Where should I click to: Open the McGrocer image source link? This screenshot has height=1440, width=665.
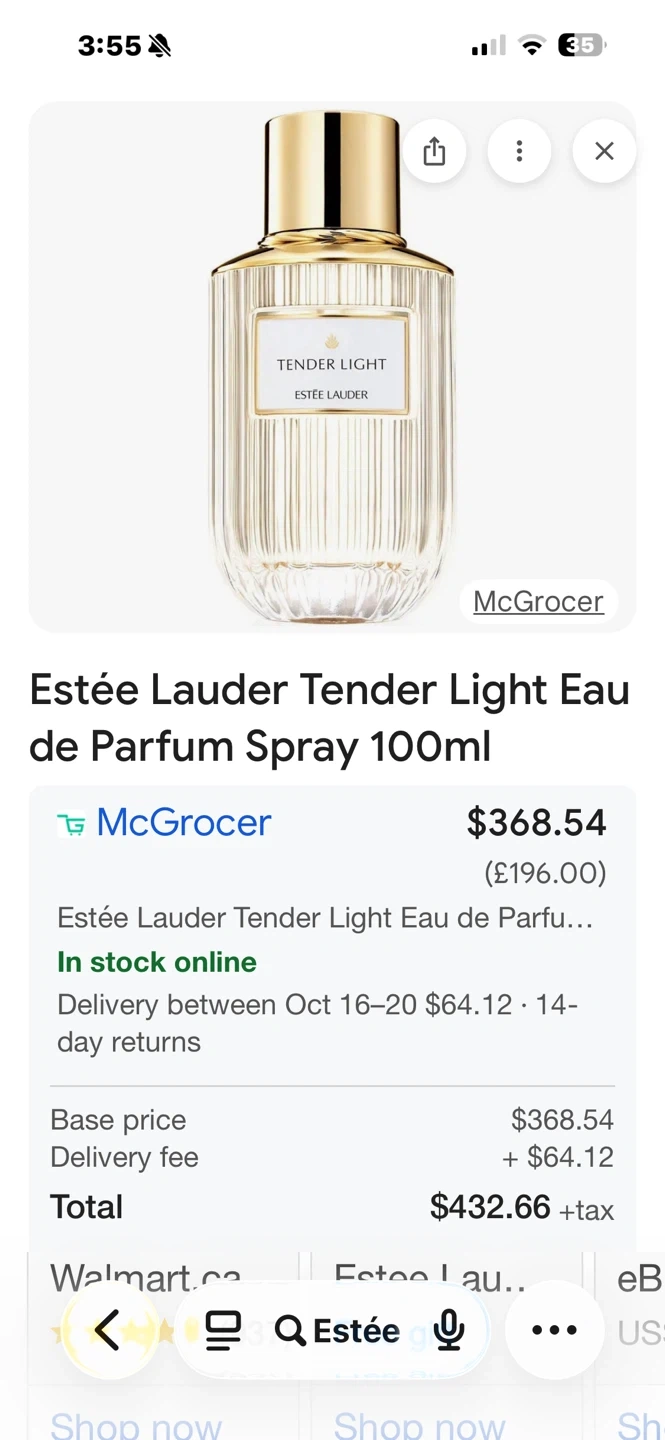(x=538, y=601)
